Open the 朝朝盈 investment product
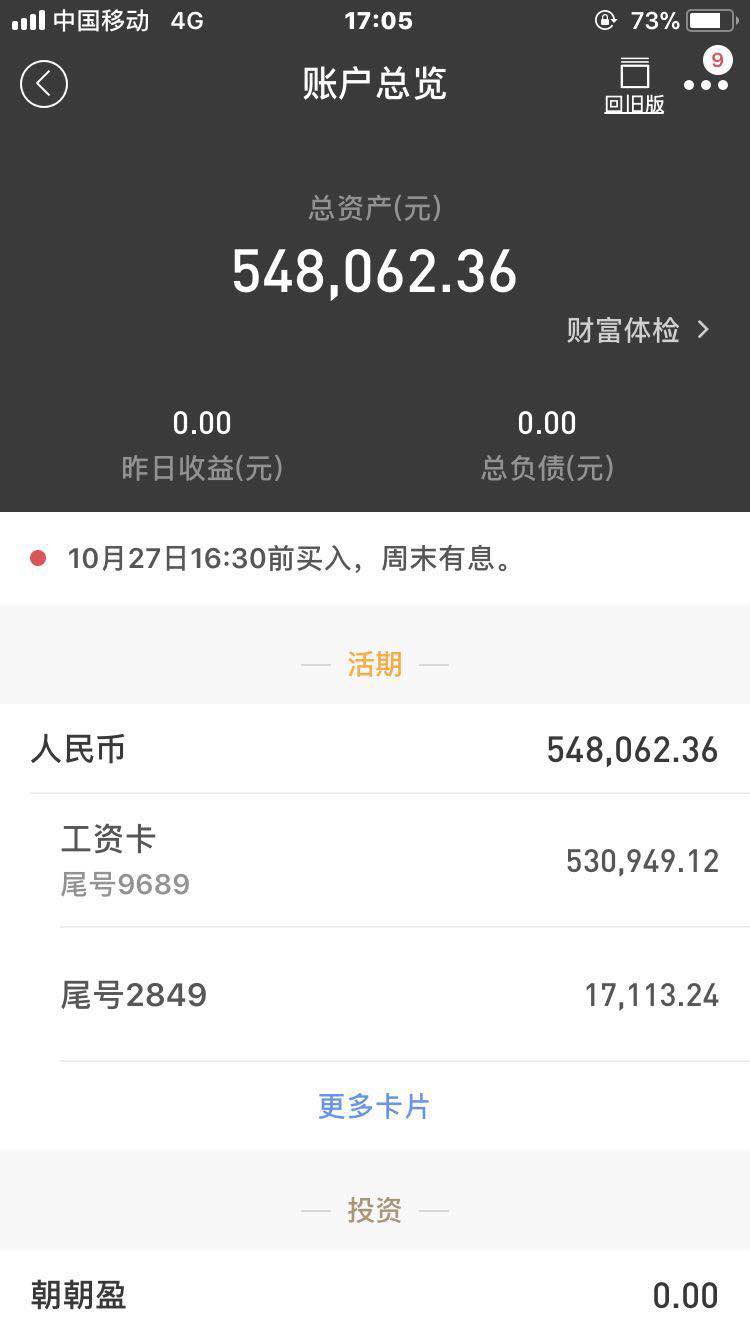 pos(375,1295)
